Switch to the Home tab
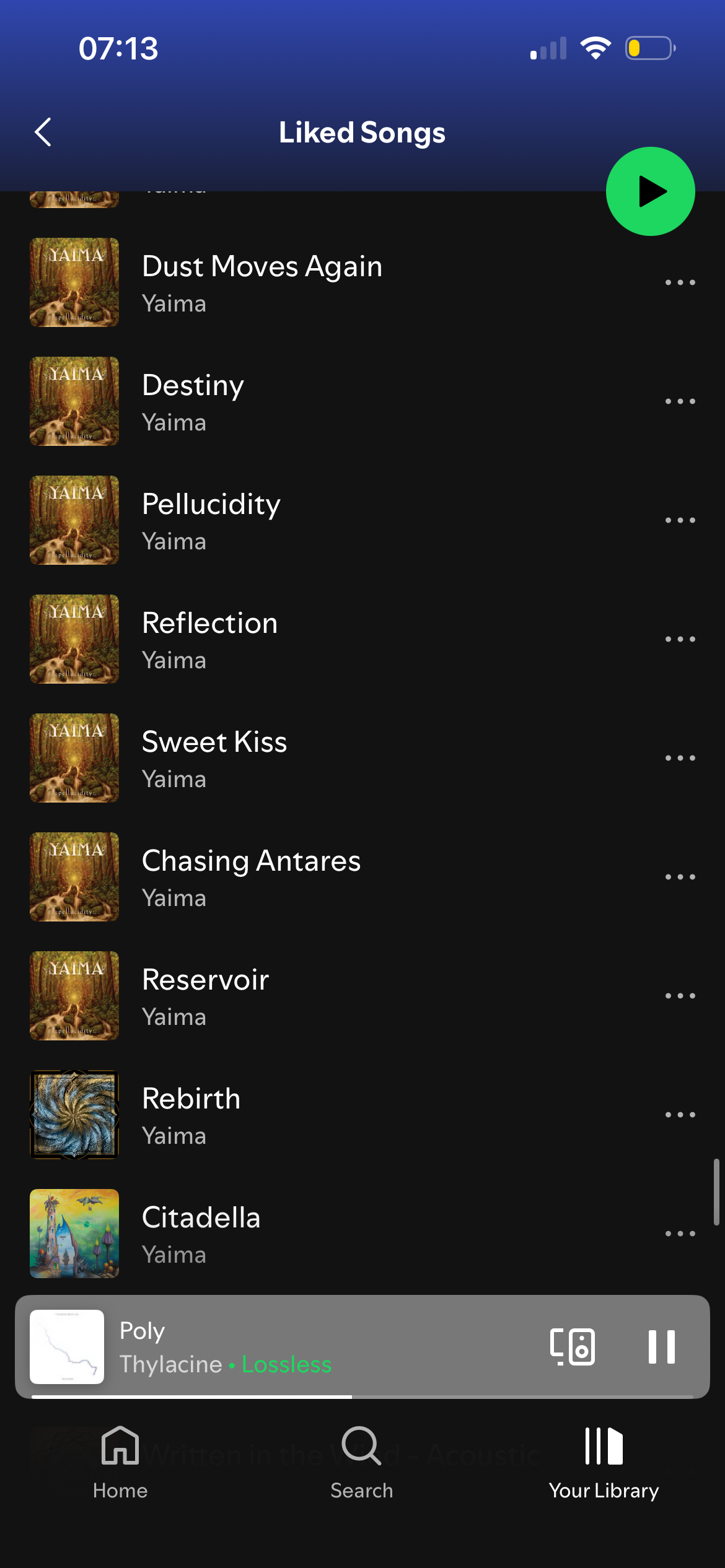The image size is (725, 1568). point(120,1463)
